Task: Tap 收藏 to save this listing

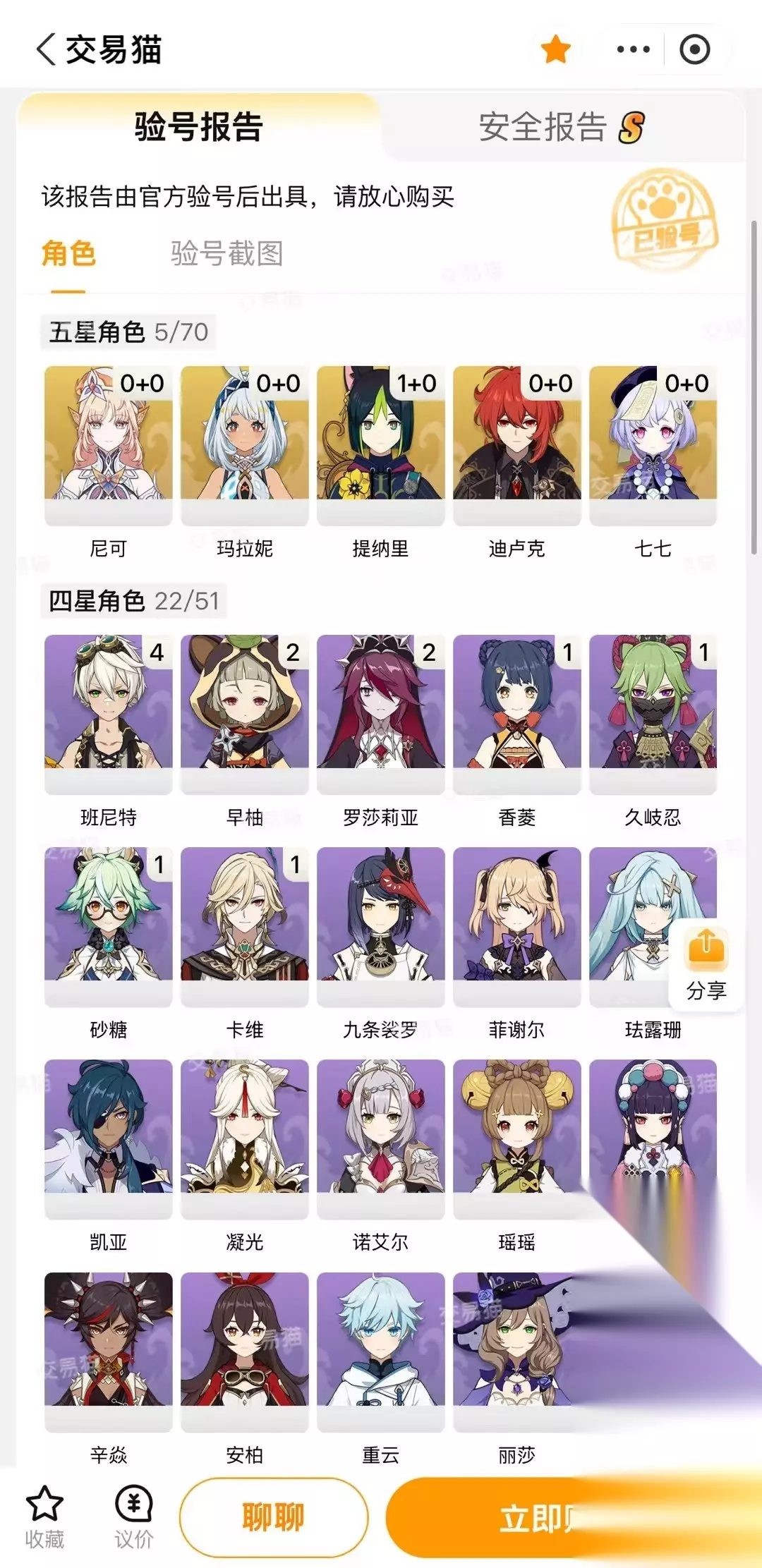Action: (44, 1517)
